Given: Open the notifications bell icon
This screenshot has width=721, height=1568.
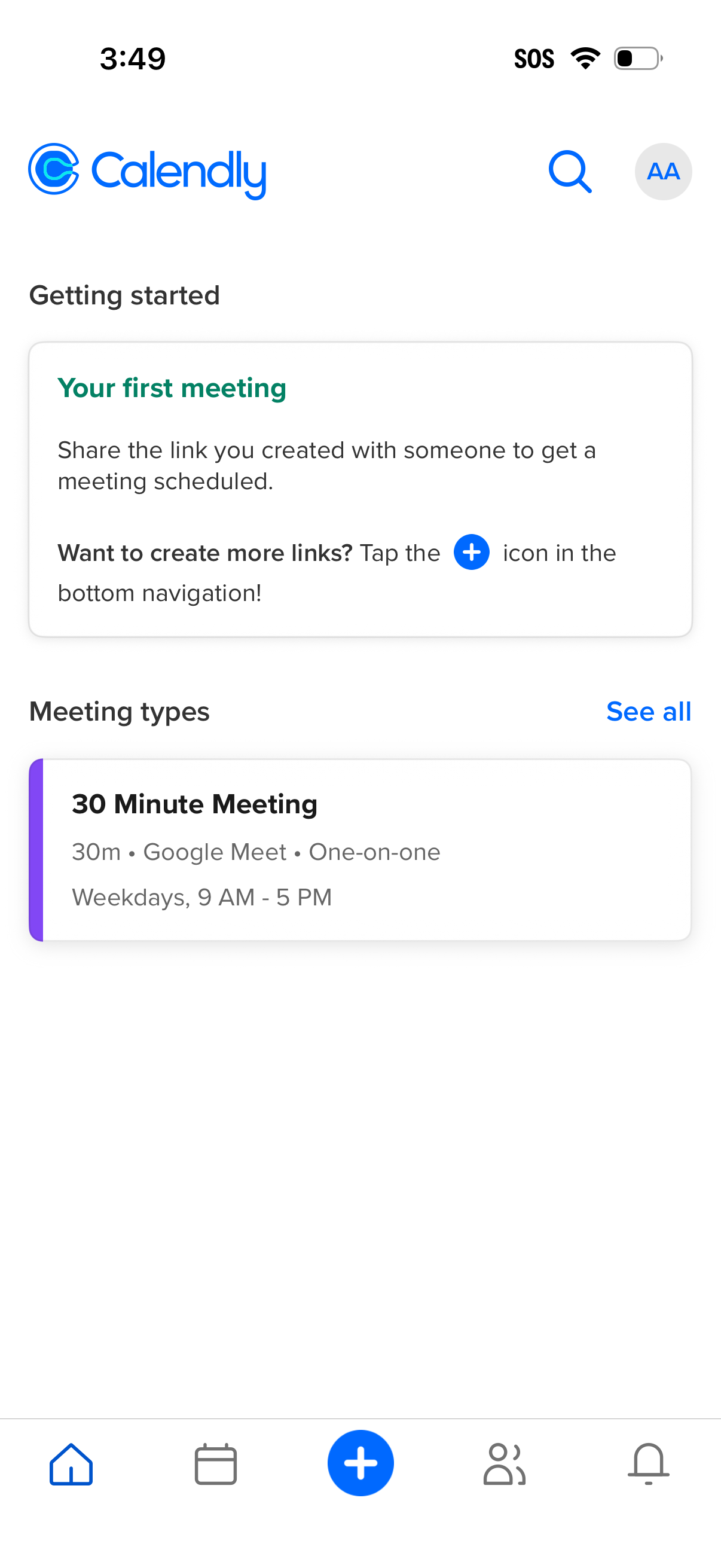Looking at the screenshot, I should point(649,1463).
